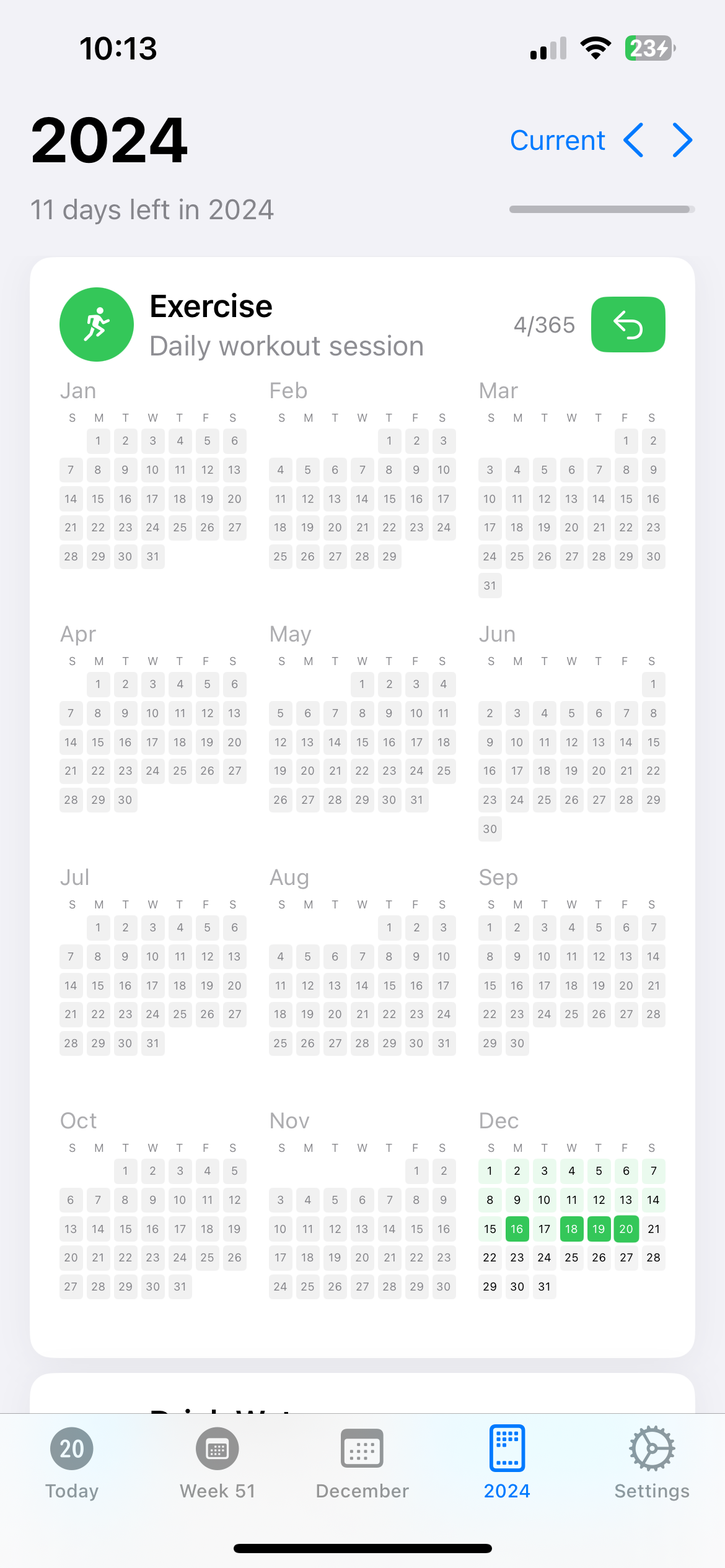Select December 17 in Exercise calendar
725x1568 pixels.
544,1229
